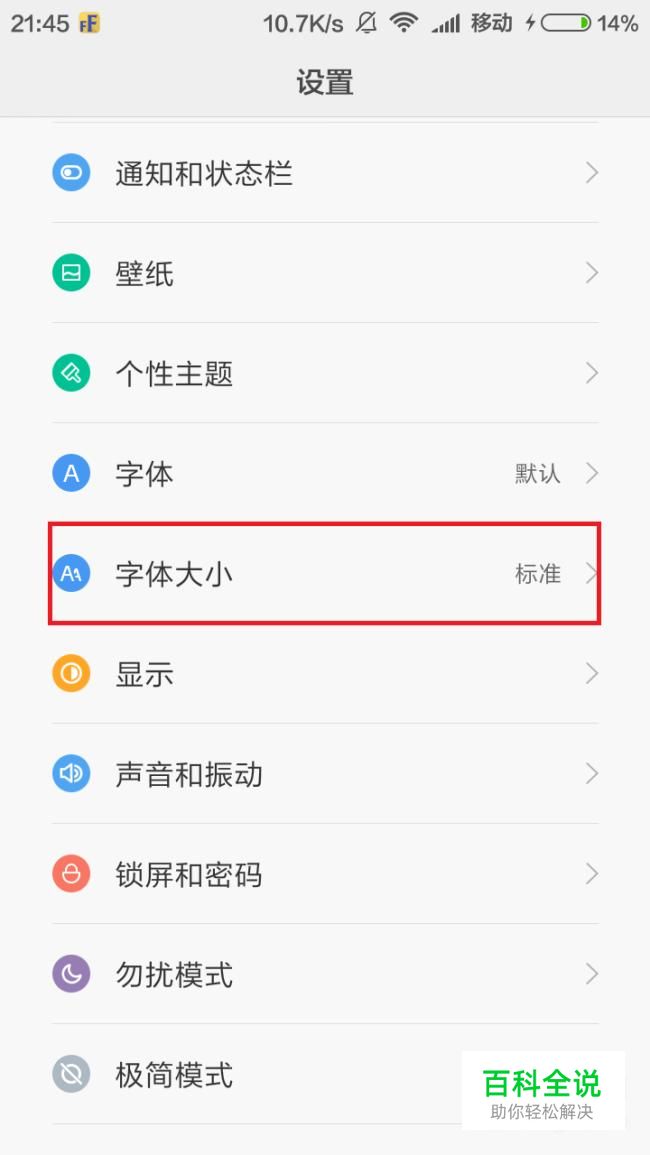Open 极简模式 lite mode settings
Screen dimensions: 650x1155
[175, 1075]
